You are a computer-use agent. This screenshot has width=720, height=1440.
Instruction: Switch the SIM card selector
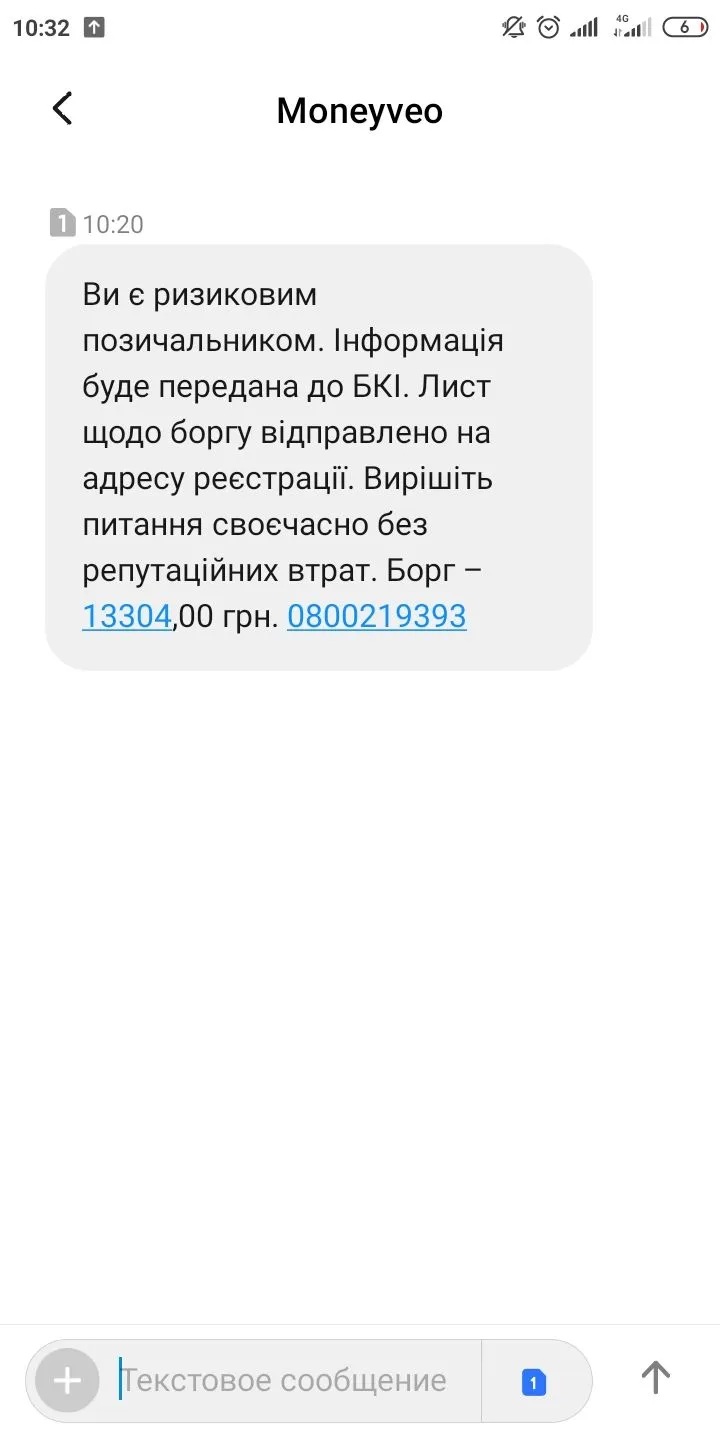pyautogui.click(x=534, y=1382)
